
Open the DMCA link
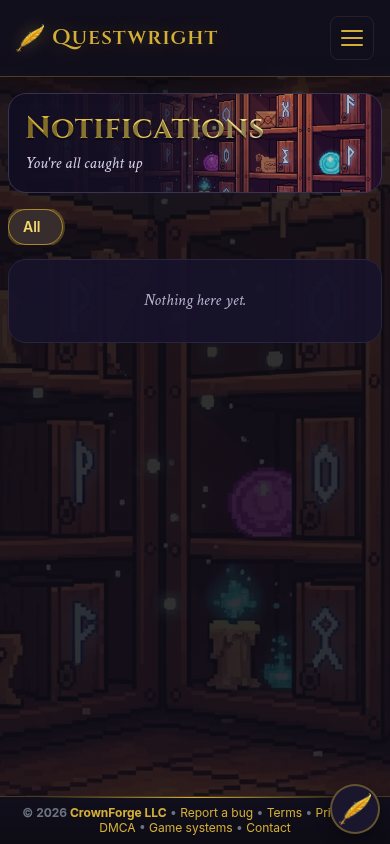(117, 827)
